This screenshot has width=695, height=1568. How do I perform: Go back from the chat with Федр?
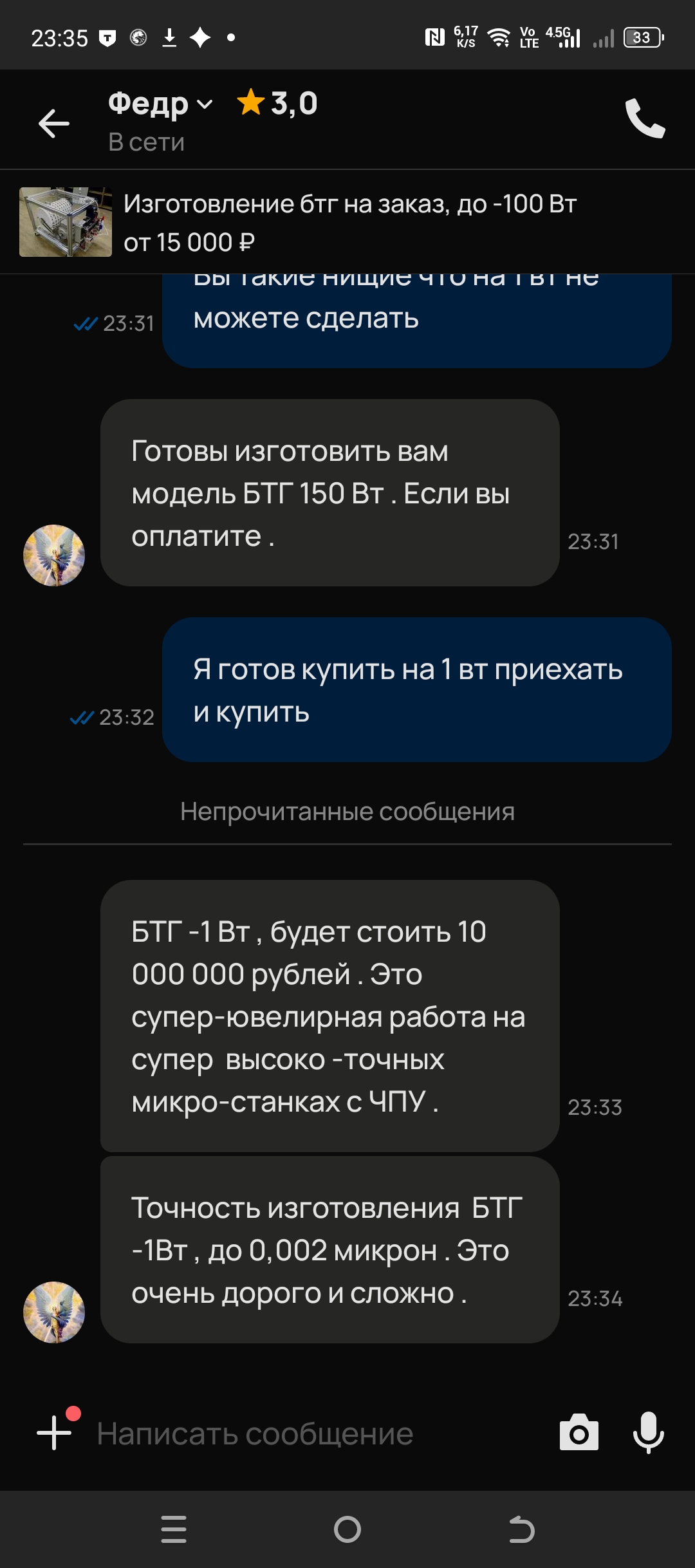click(x=54, y=123)
